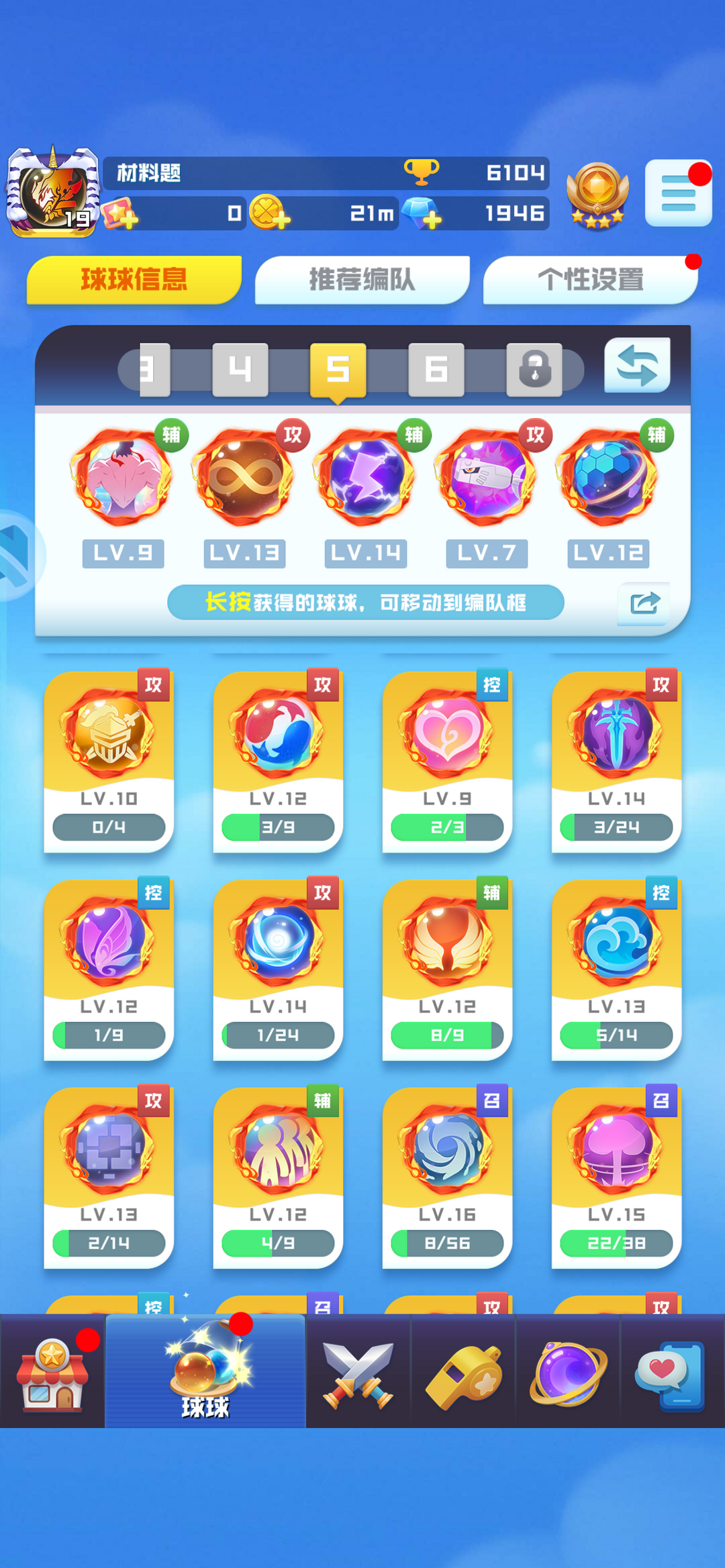725x1568 pixels.
Task: Tap the swap arrows button
Action: (x=637, y=366)
